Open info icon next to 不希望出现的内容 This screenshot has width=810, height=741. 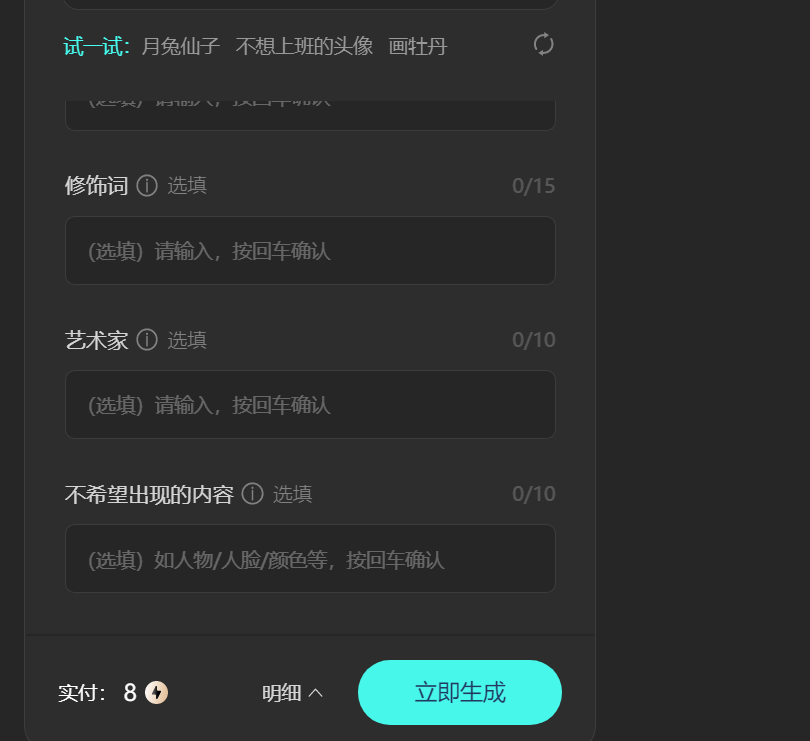click(x=253, y=494)
